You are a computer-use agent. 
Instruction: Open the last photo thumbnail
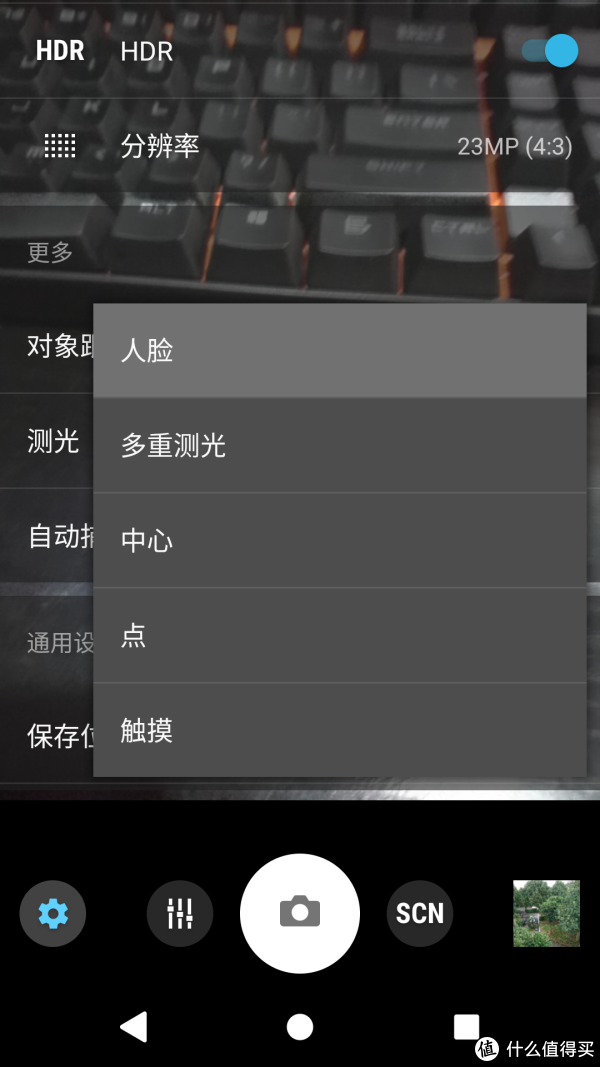(546, 913)
